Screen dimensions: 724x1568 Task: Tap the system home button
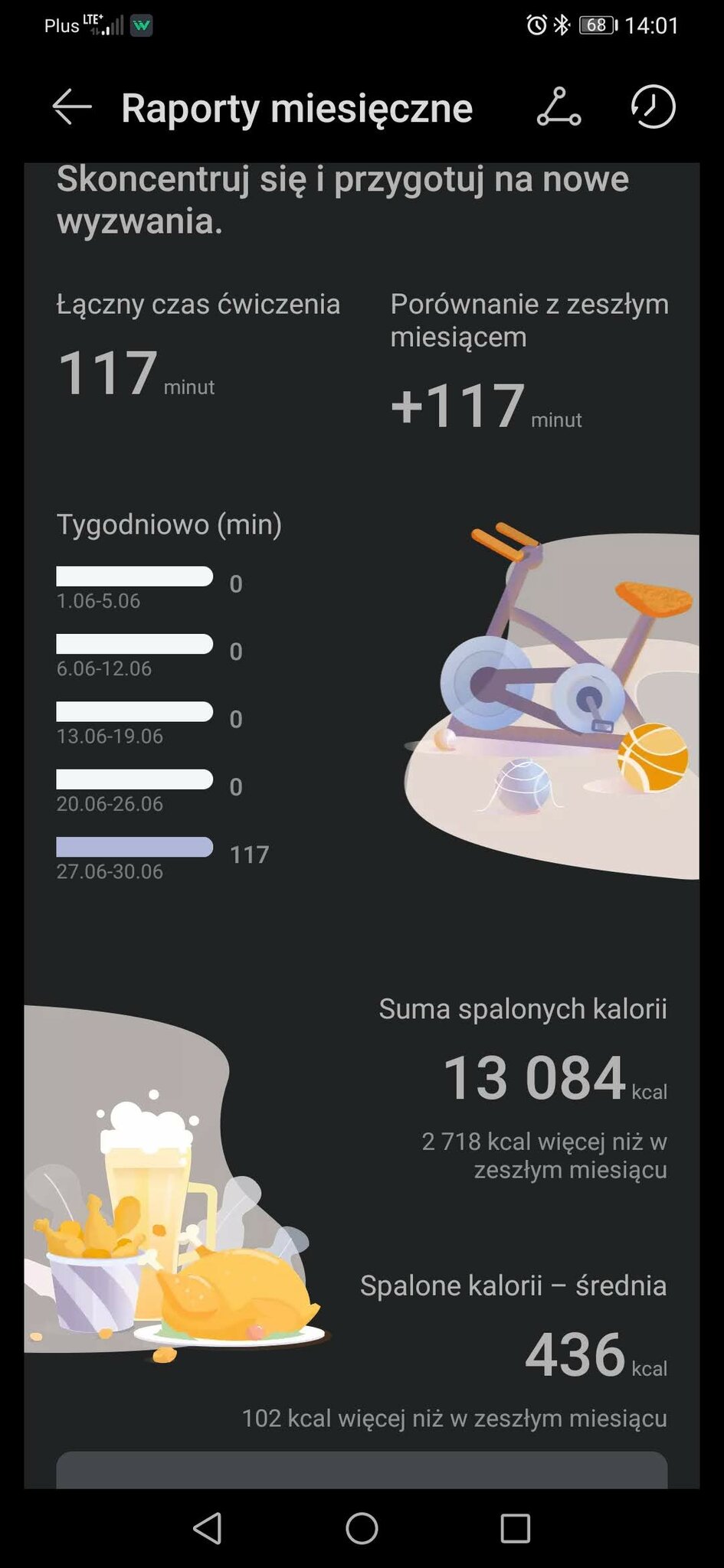362,1528
